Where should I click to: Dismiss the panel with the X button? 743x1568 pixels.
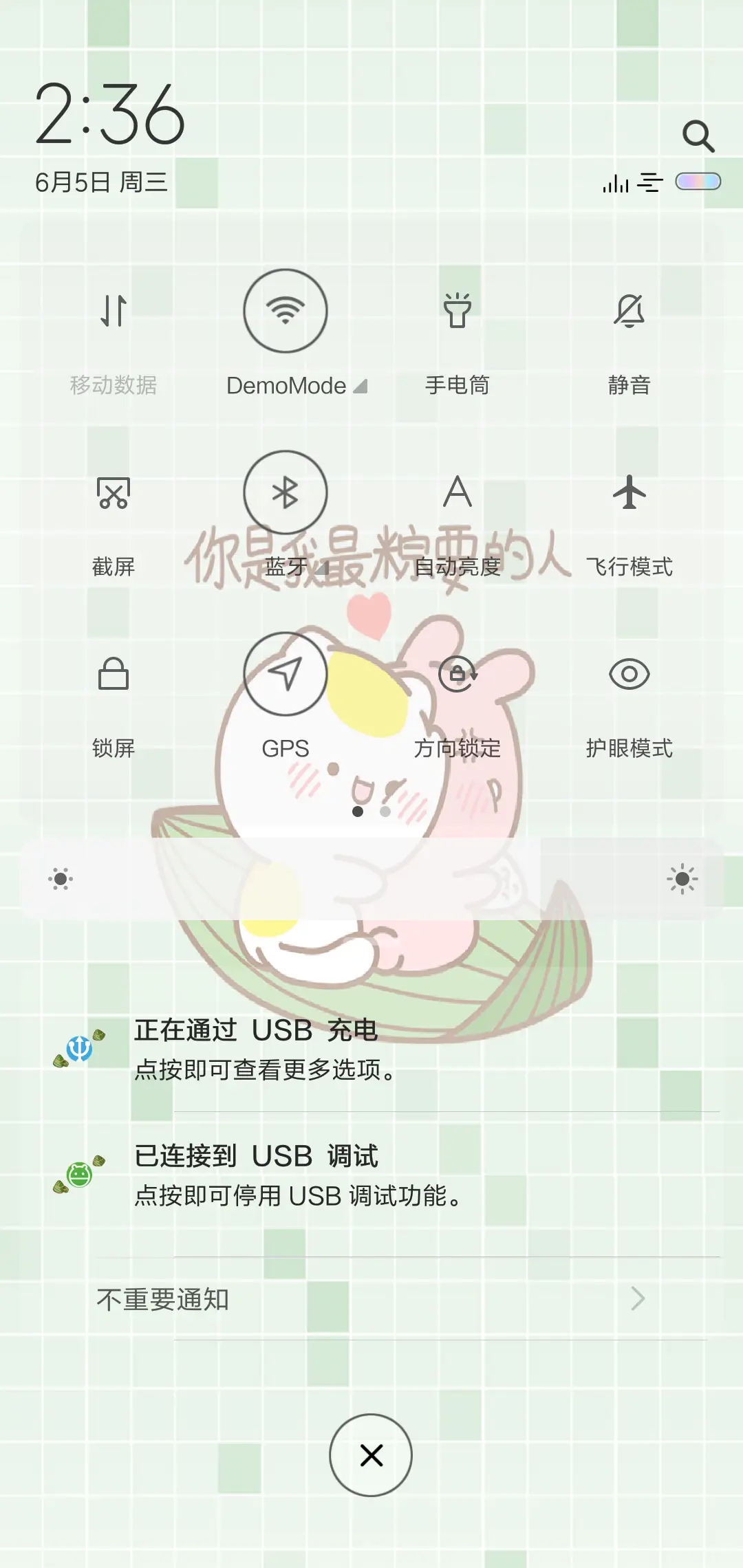(x=371, y=1455)
